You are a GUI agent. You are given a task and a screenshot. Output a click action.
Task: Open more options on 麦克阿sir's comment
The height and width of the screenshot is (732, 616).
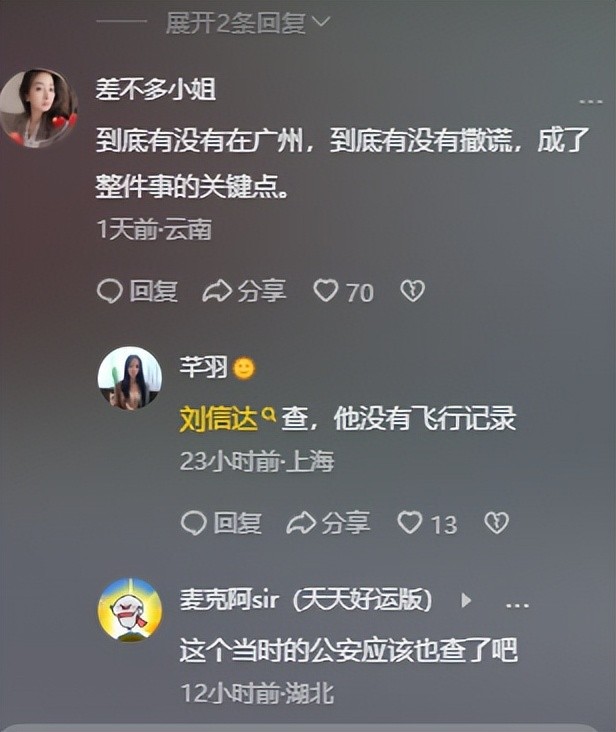tap(516, 603)
